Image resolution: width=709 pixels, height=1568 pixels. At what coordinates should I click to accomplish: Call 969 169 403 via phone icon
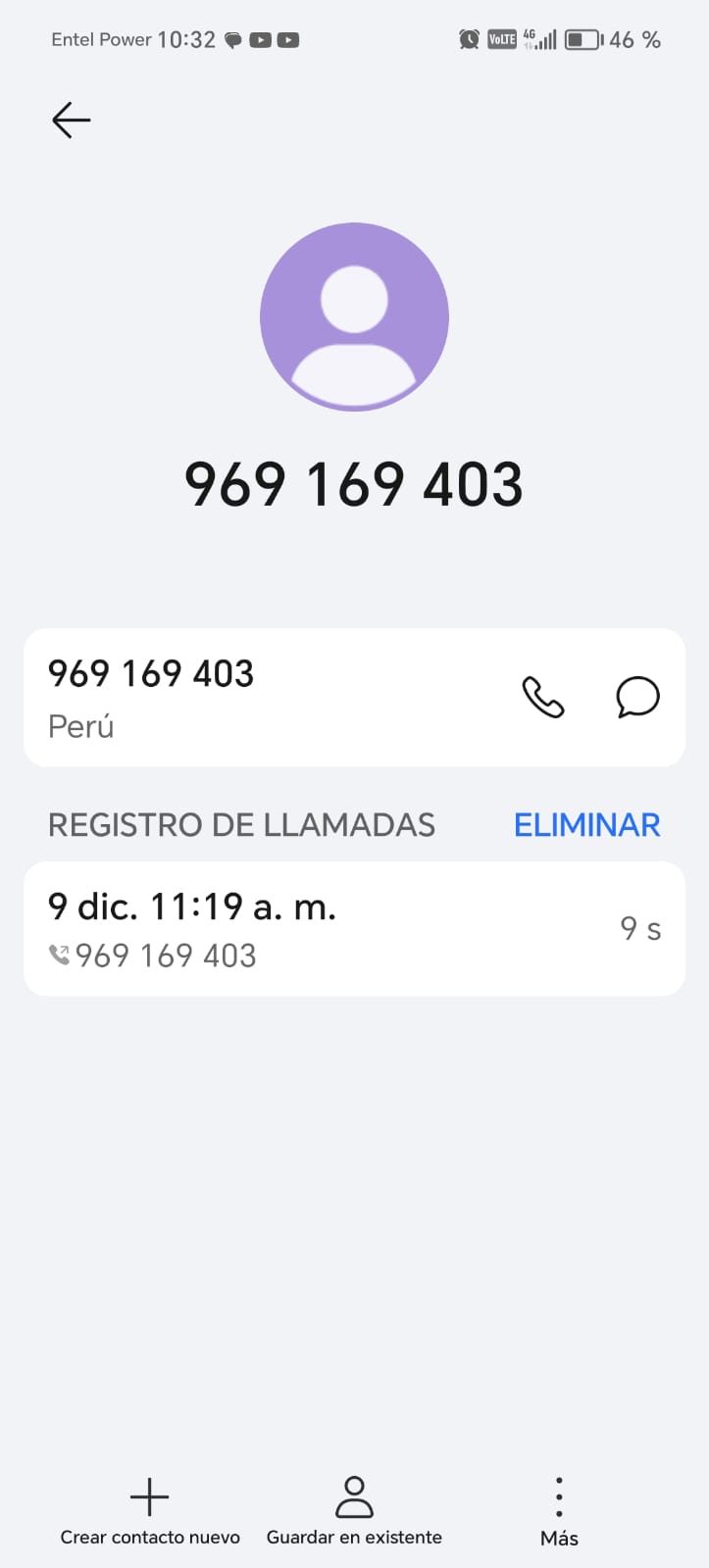pos(542,698)
